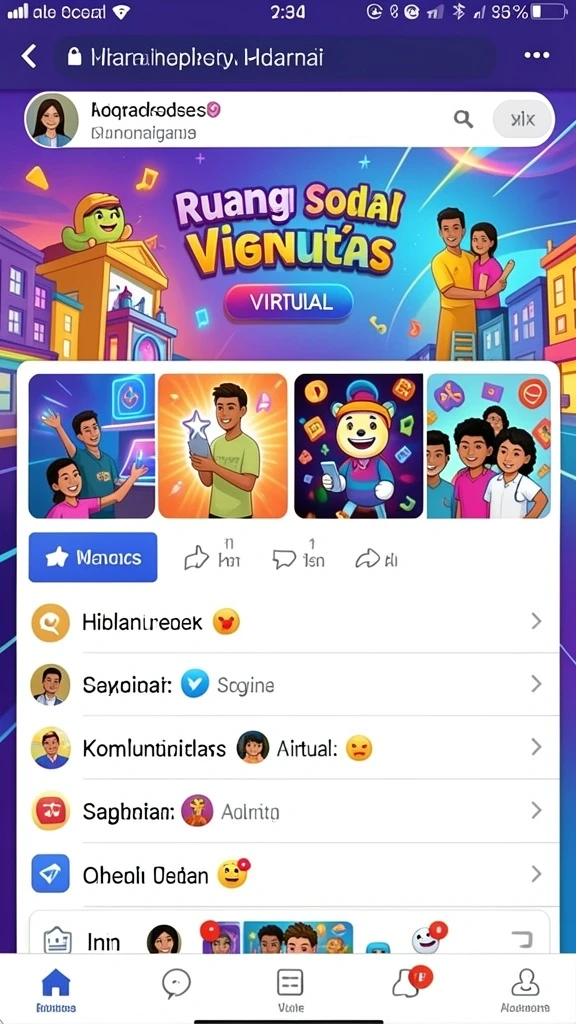Open the three-dot overflow menu
Screen dimensions: 576x1024
(x=537, y=56)
